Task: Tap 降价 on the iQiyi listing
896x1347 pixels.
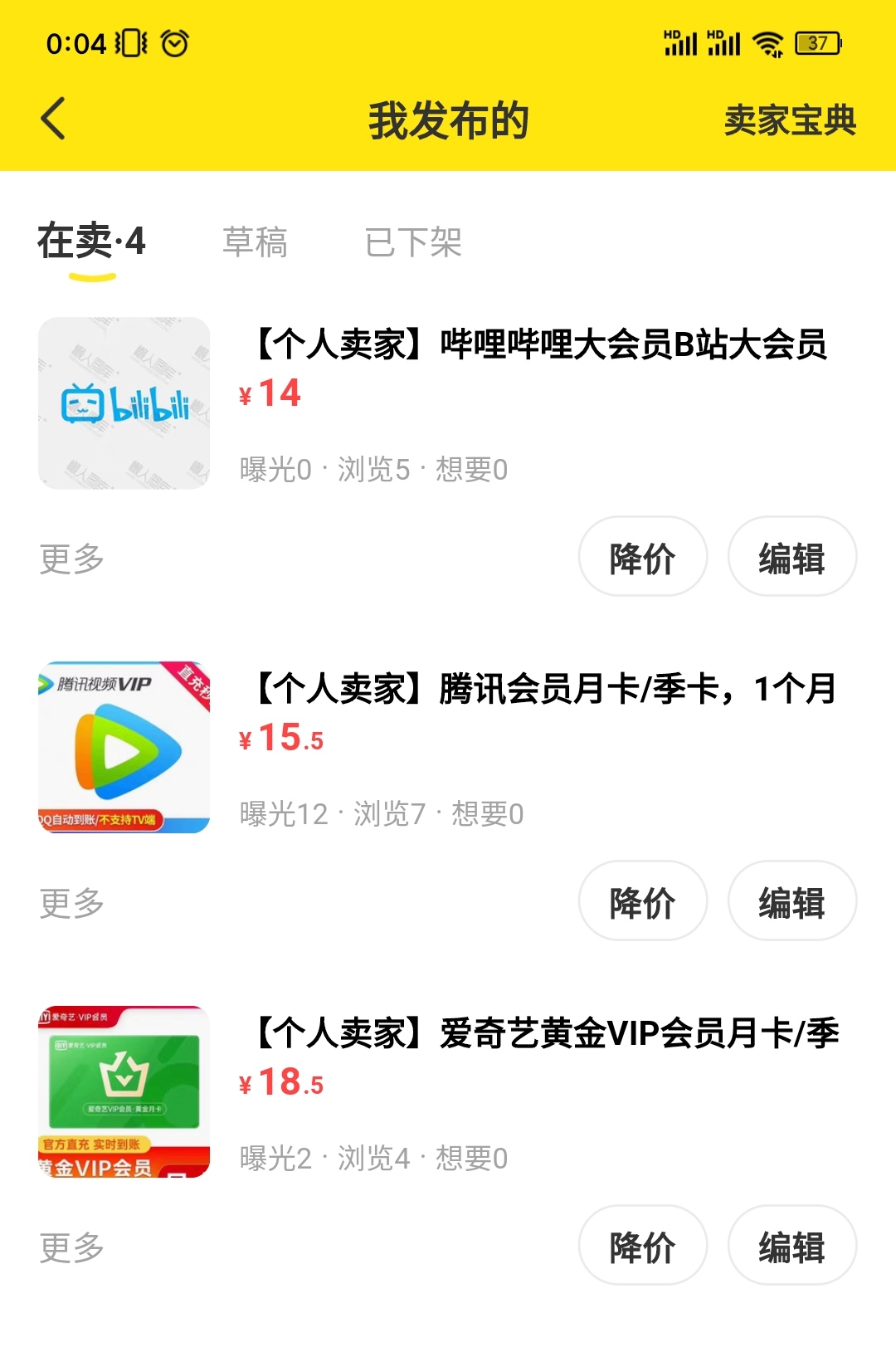Action: [642, 1245]
